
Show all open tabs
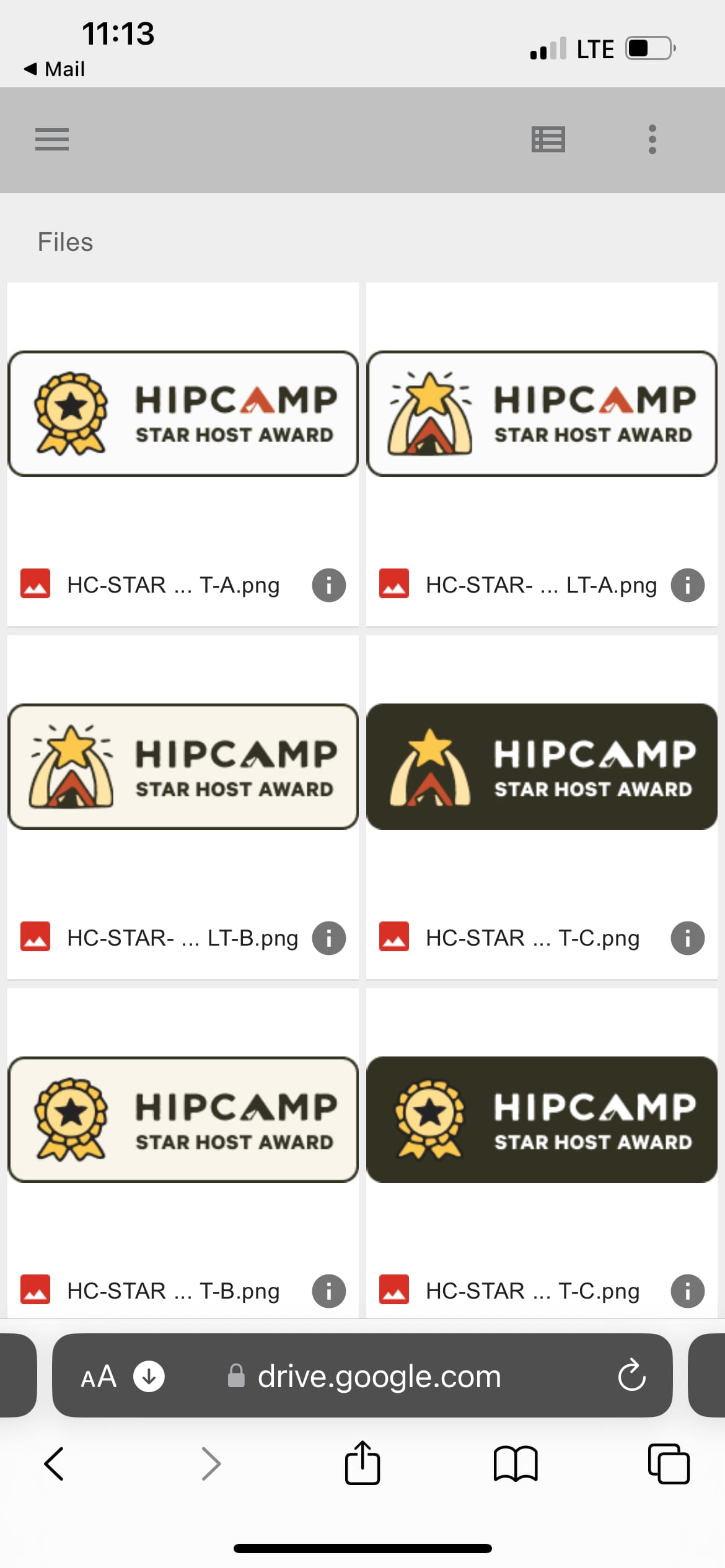pos(669,1464)
